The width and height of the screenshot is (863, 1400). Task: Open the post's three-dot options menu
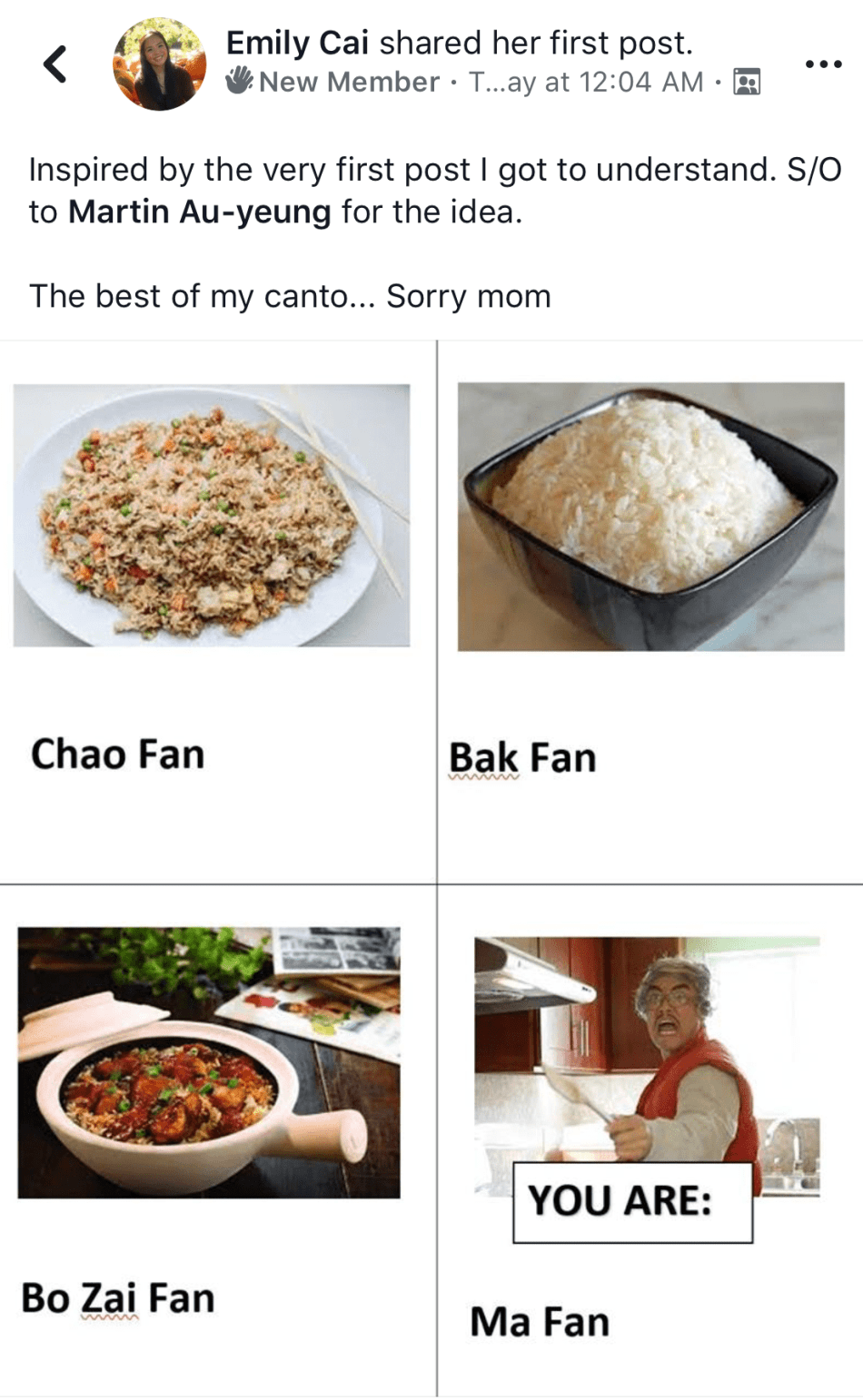(823, 64)
